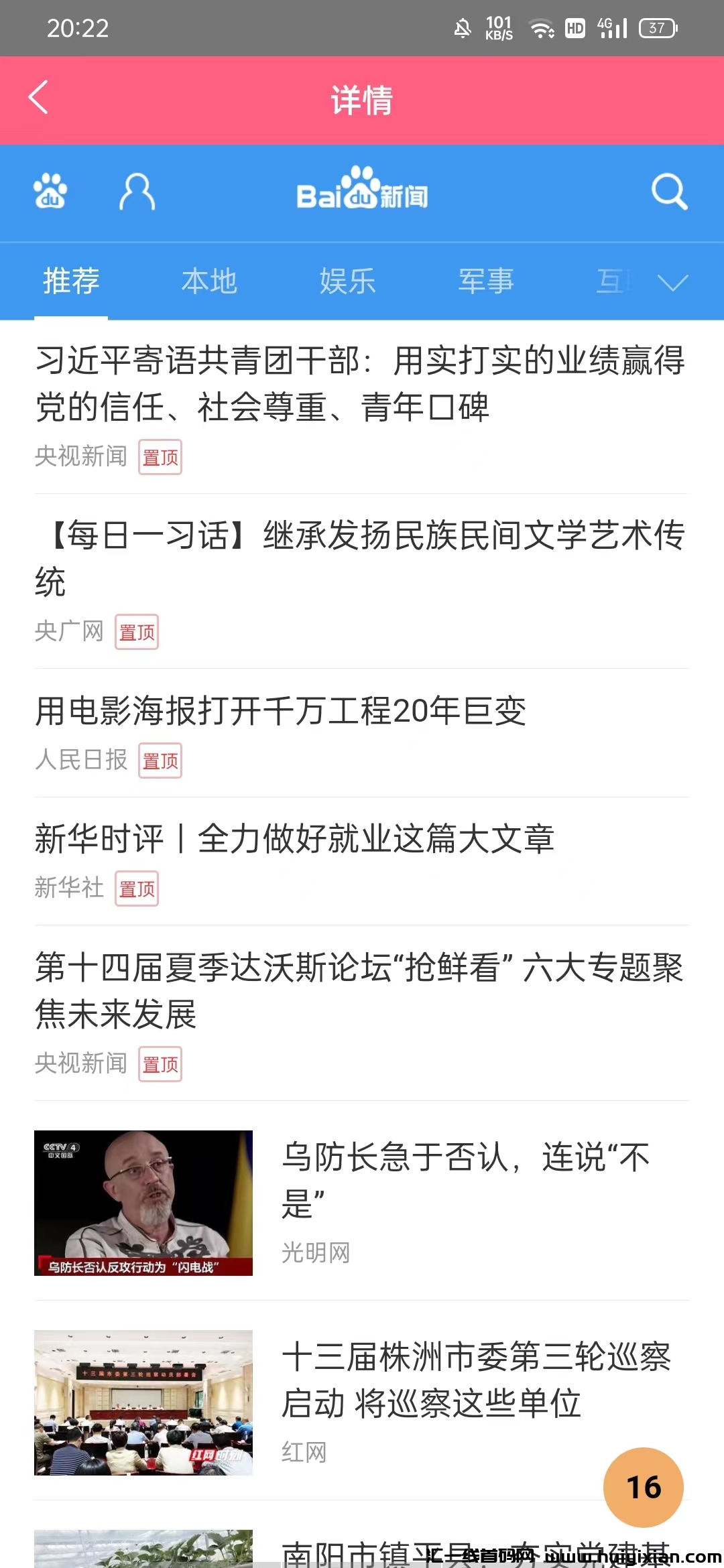Open the 夏季达沃斯论坛 article
Screen dimensions: 724x1568
pos(361,990)
